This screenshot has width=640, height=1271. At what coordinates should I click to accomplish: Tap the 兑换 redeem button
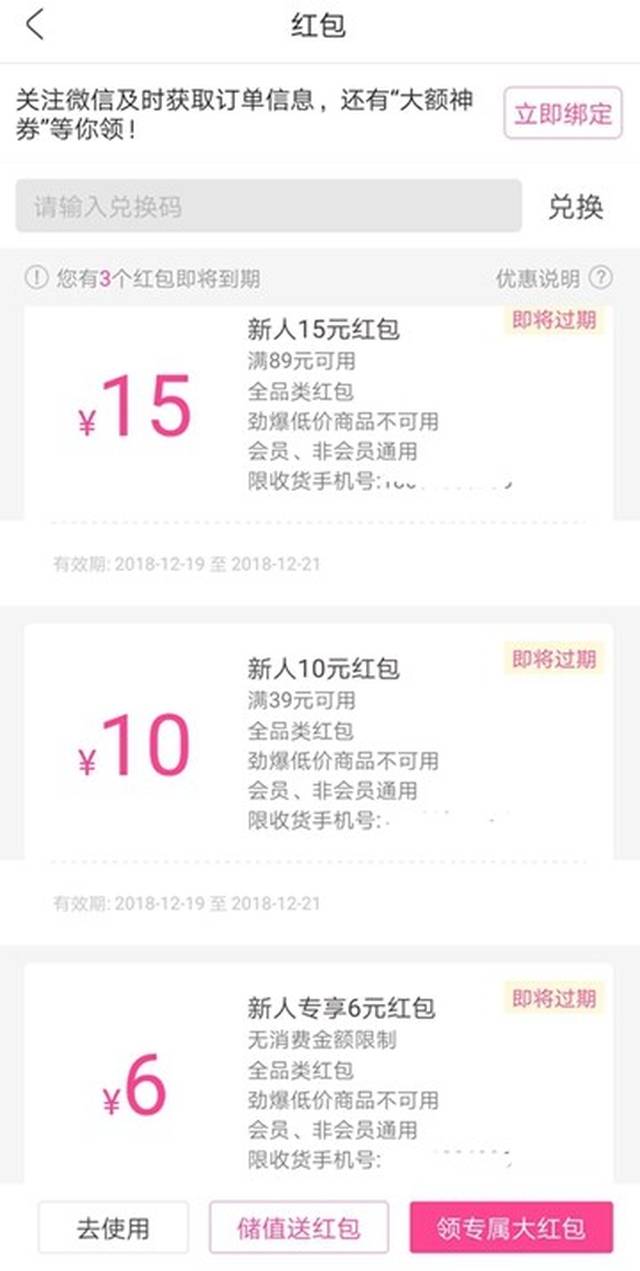point(576,207)
